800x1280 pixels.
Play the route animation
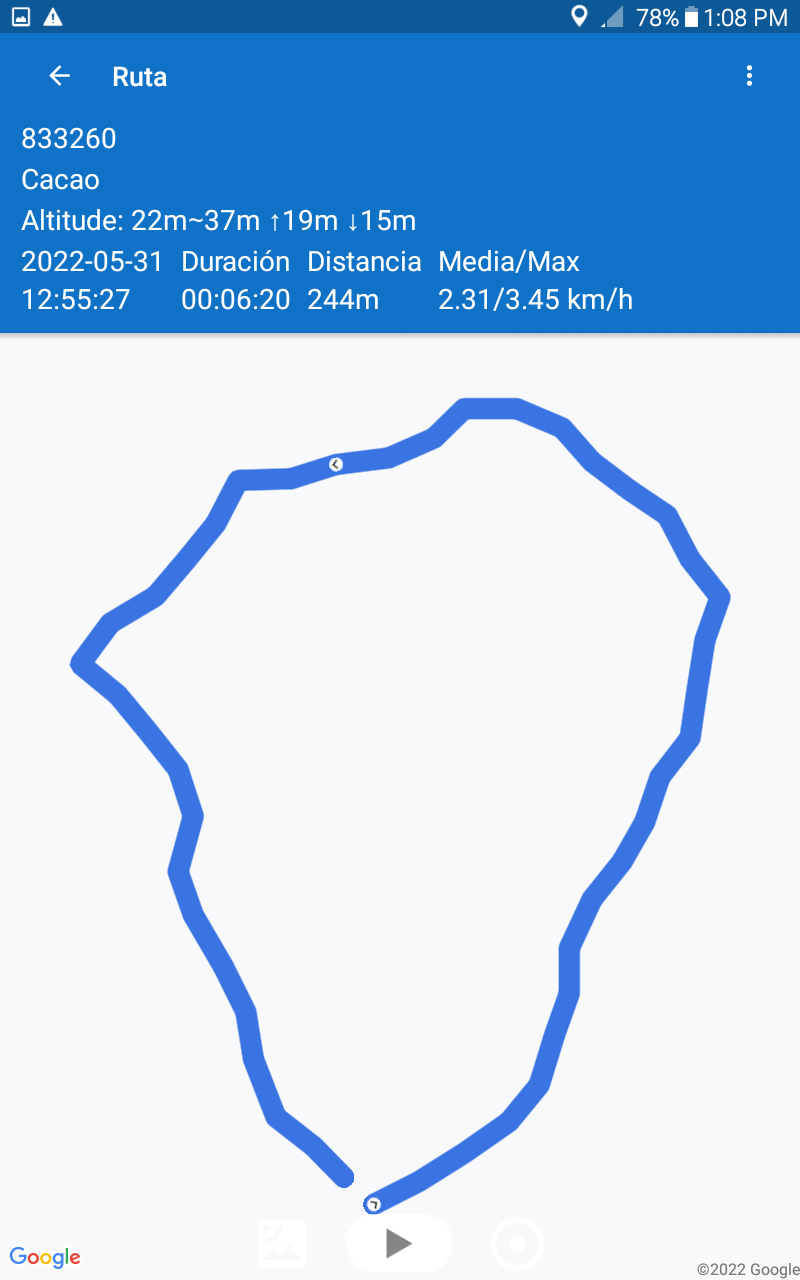pos(399,1243)
